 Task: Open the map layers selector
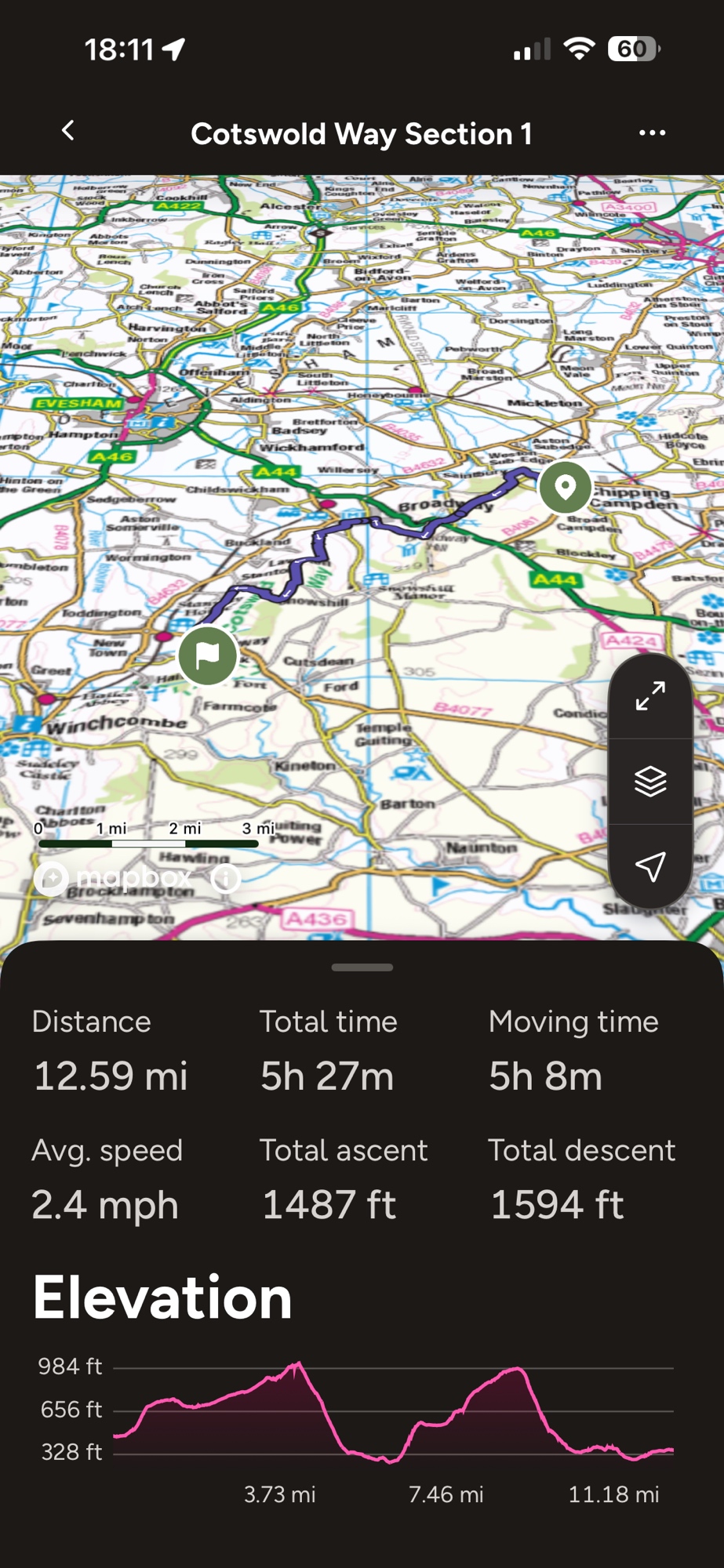[650, 781]
